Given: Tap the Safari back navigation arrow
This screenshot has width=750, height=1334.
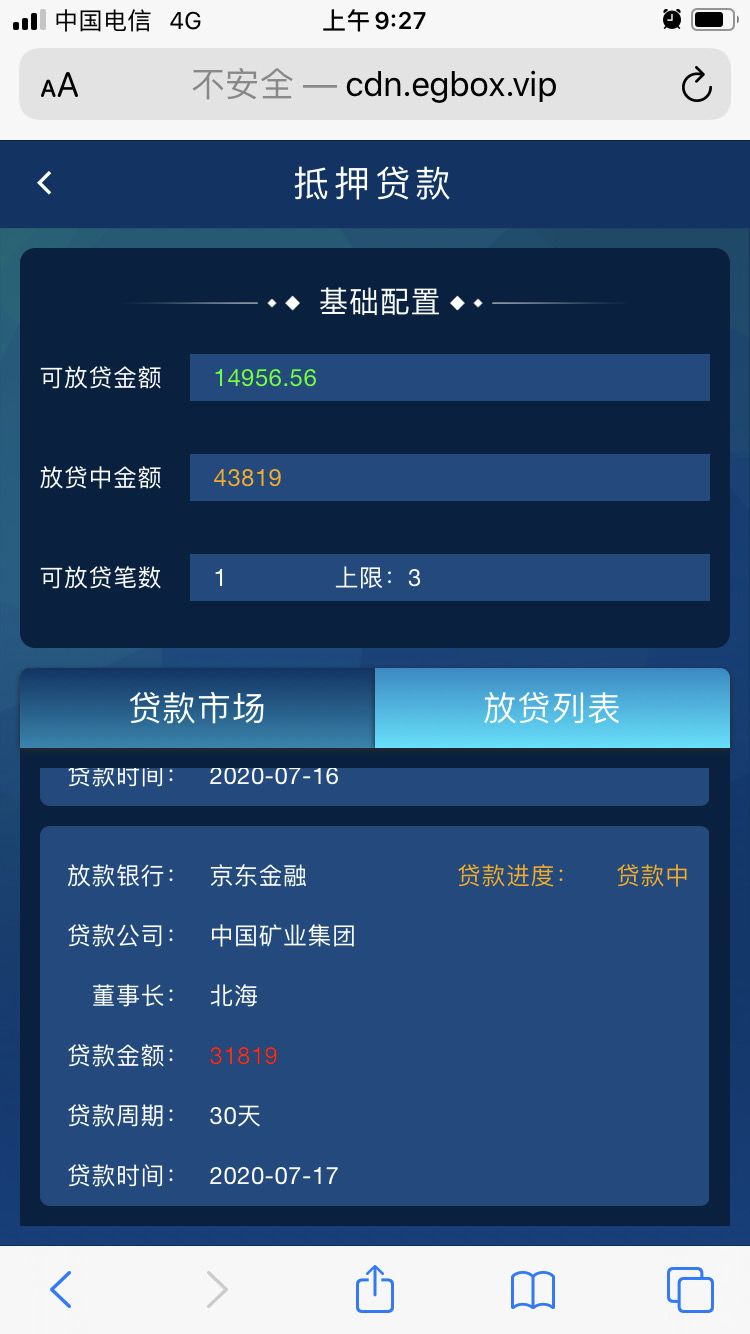Looking at the screenshot, I should pos(60,1289).
